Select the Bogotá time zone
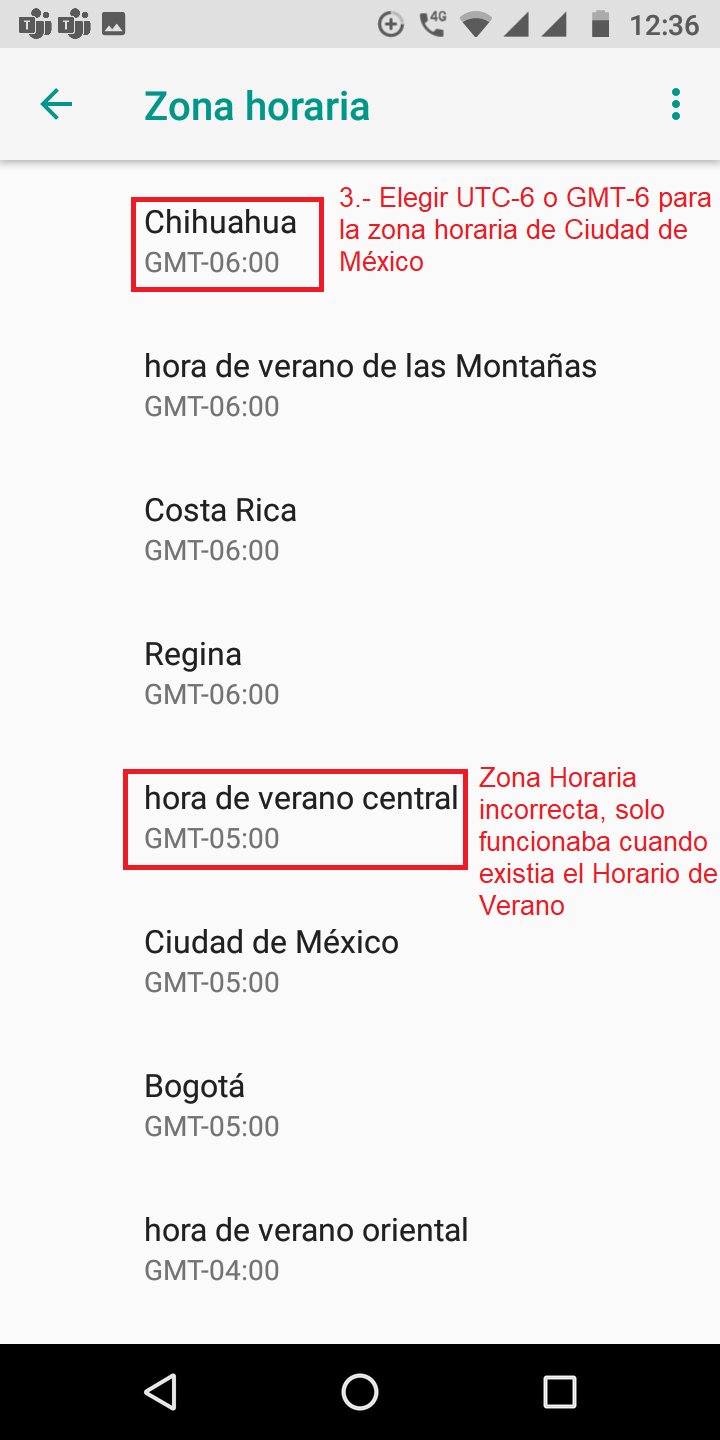Image resolution: width=720 pixels, height=1440 pixels. point(212,1105)
